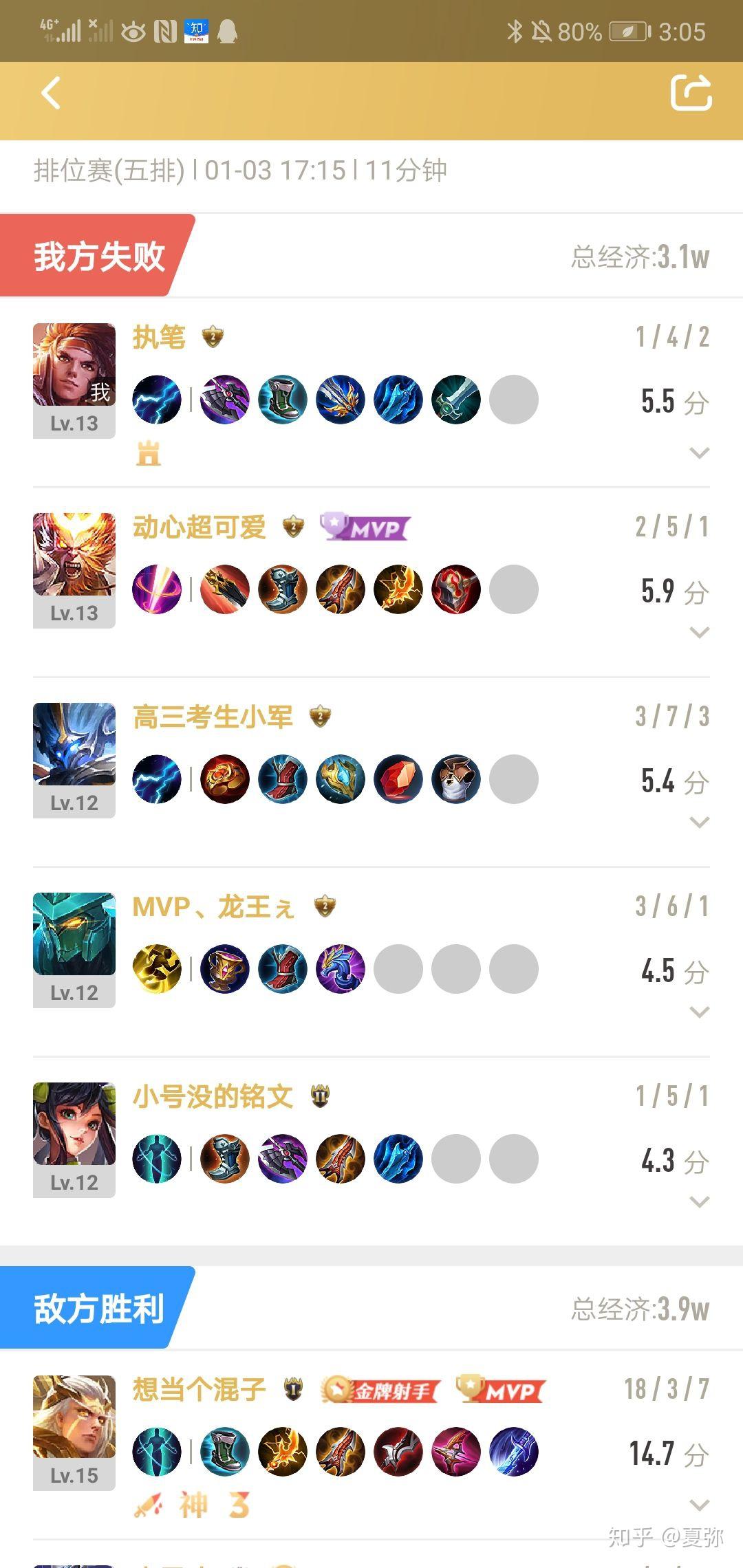Open 高三考生小军's hero avatar
743x1568 pixels.
tap(74, 744)
